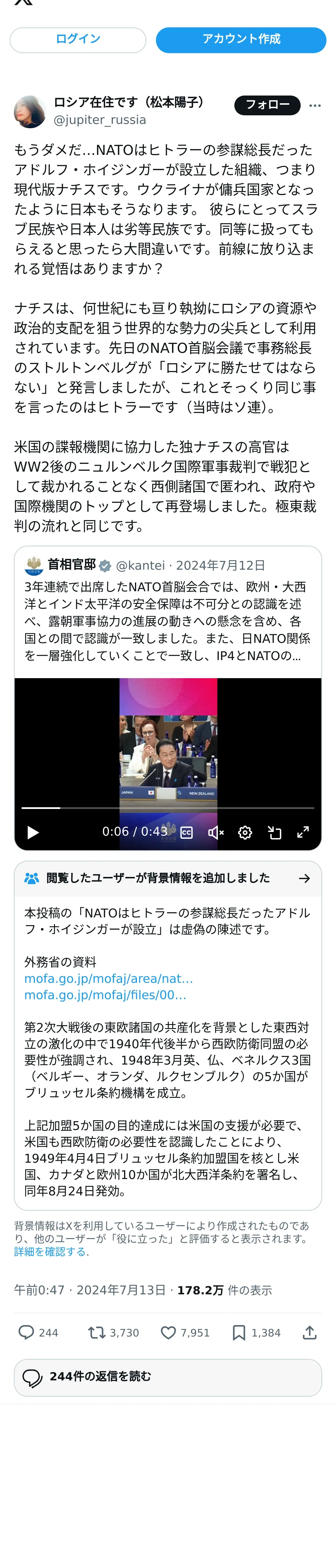Expand video to fullscreen
Image resolution: width=336 pixels, height=1568 pixels.
303,832
